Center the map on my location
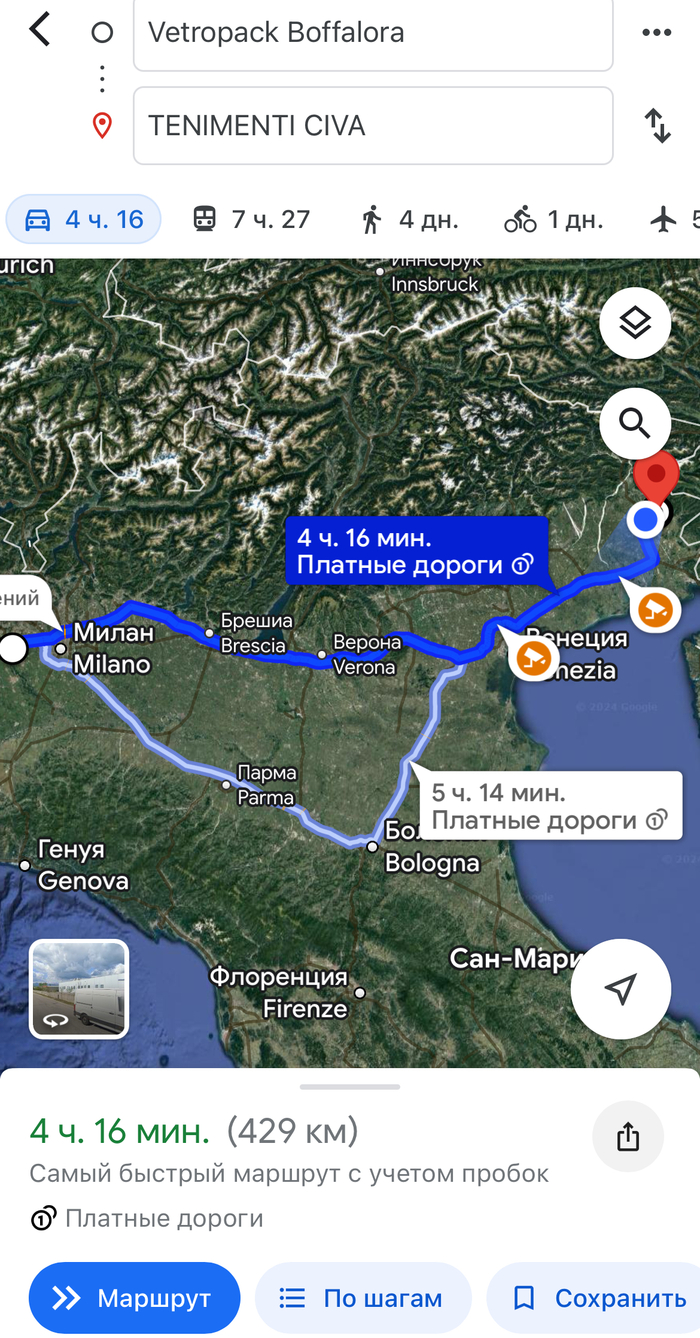This screenshot has height=1338, width=700. pyautogui.click(x=621, y=989)
